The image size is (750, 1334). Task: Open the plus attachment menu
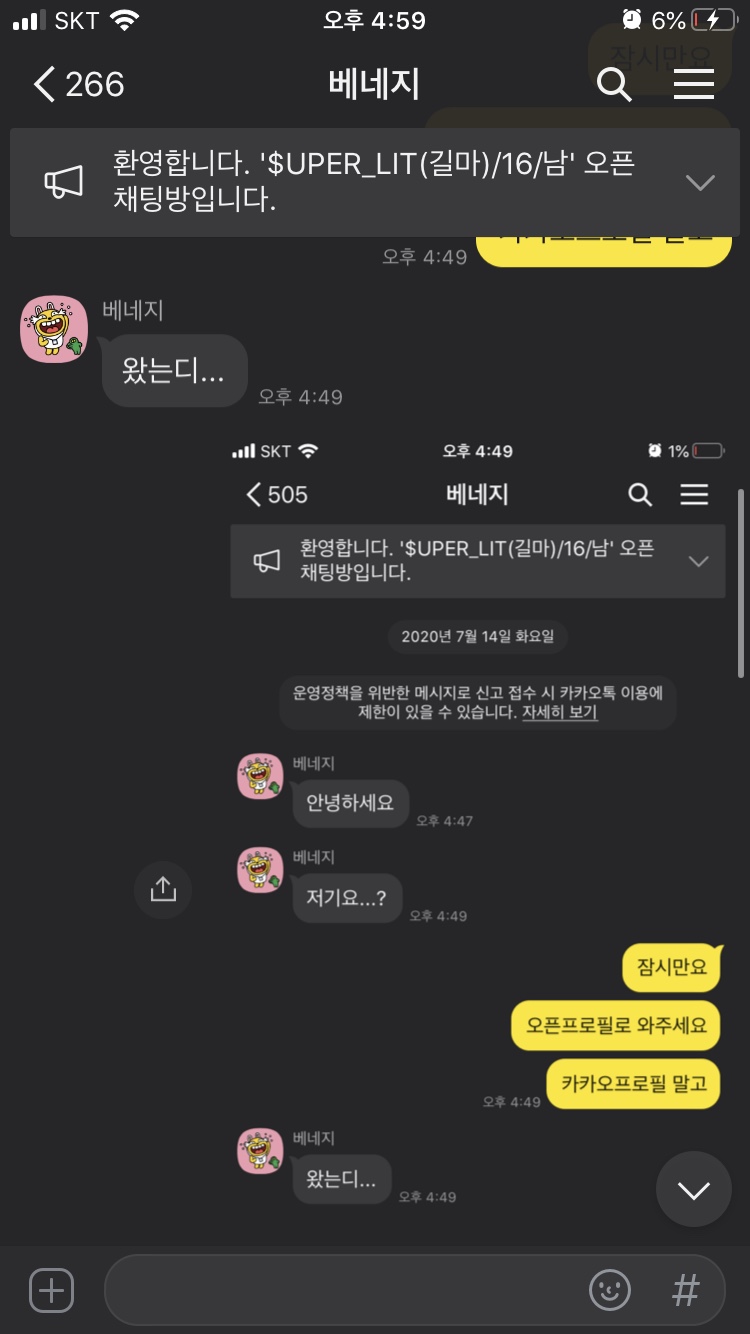pyautogui.click(x=52, y=1290)
